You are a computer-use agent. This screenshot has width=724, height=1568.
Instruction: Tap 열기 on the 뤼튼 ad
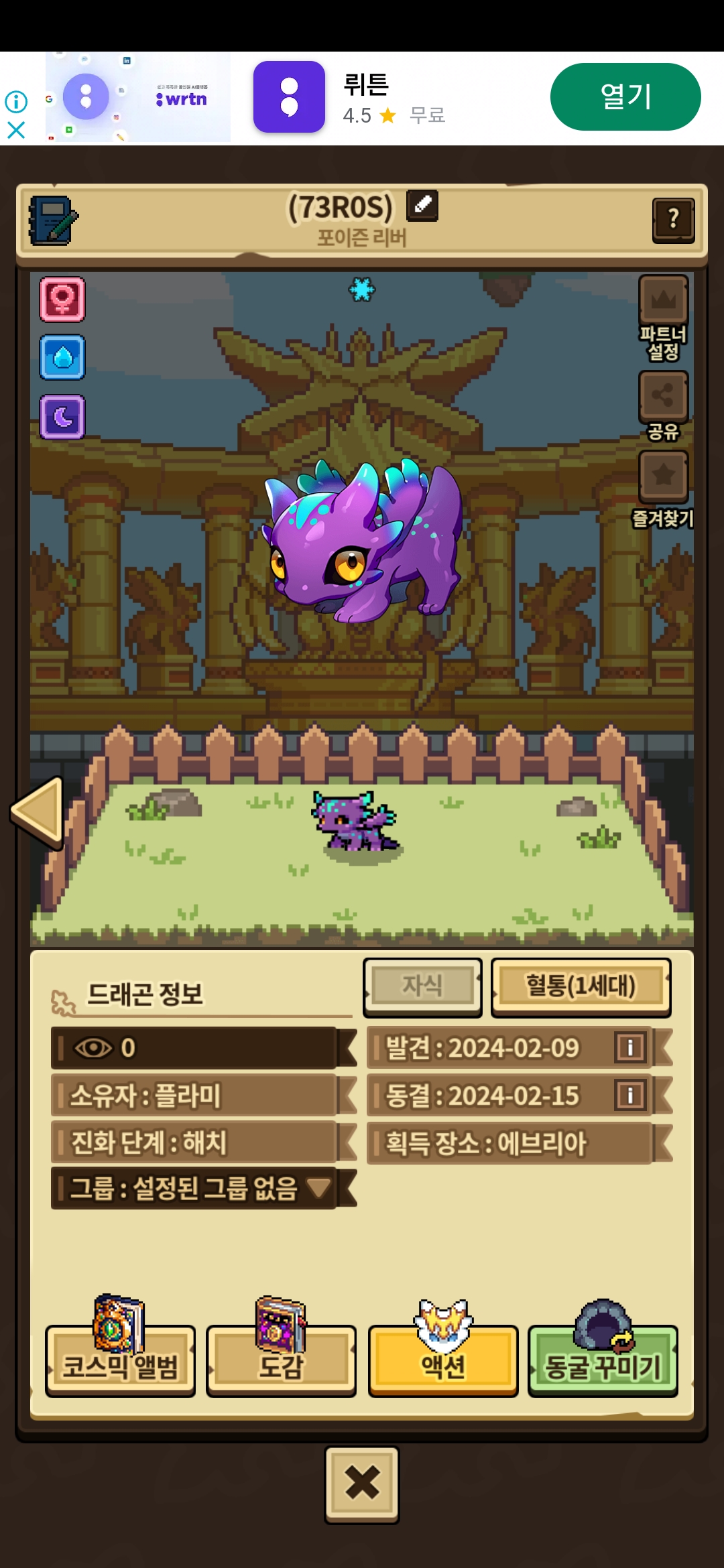click(625, 96)
